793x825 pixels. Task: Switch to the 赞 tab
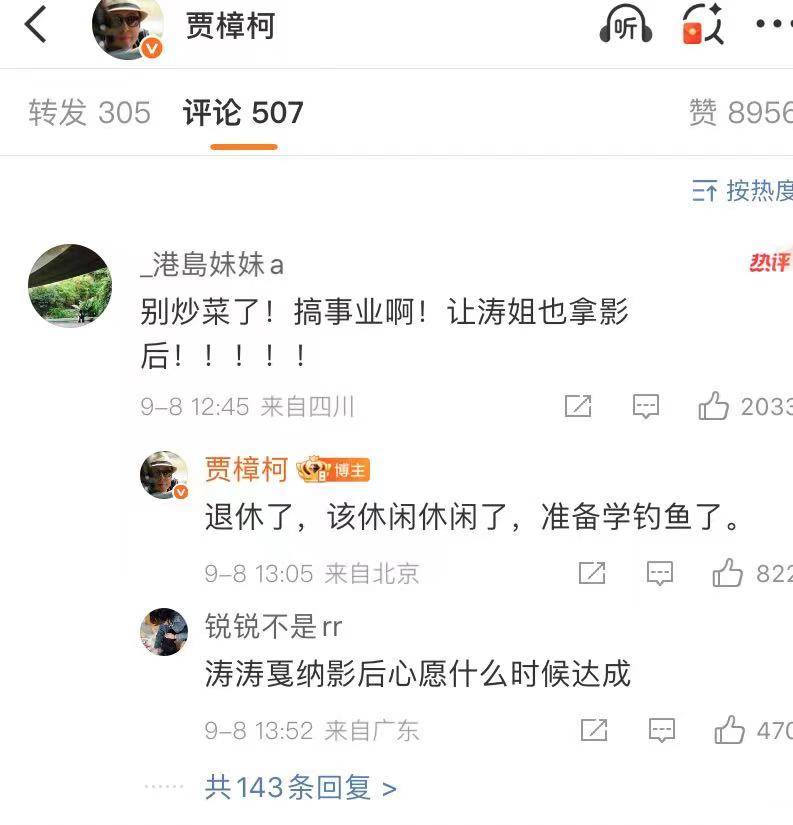[x=740, y=112]
